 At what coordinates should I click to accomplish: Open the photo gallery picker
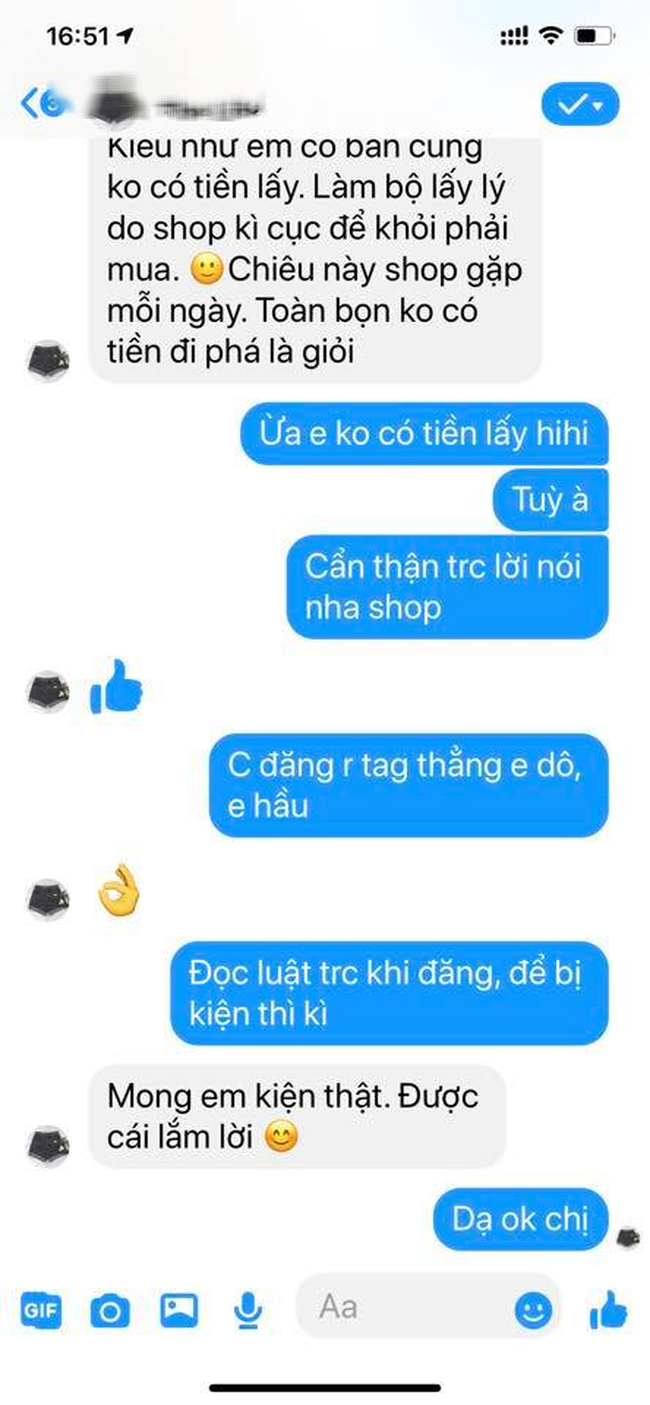[179, 1310]
